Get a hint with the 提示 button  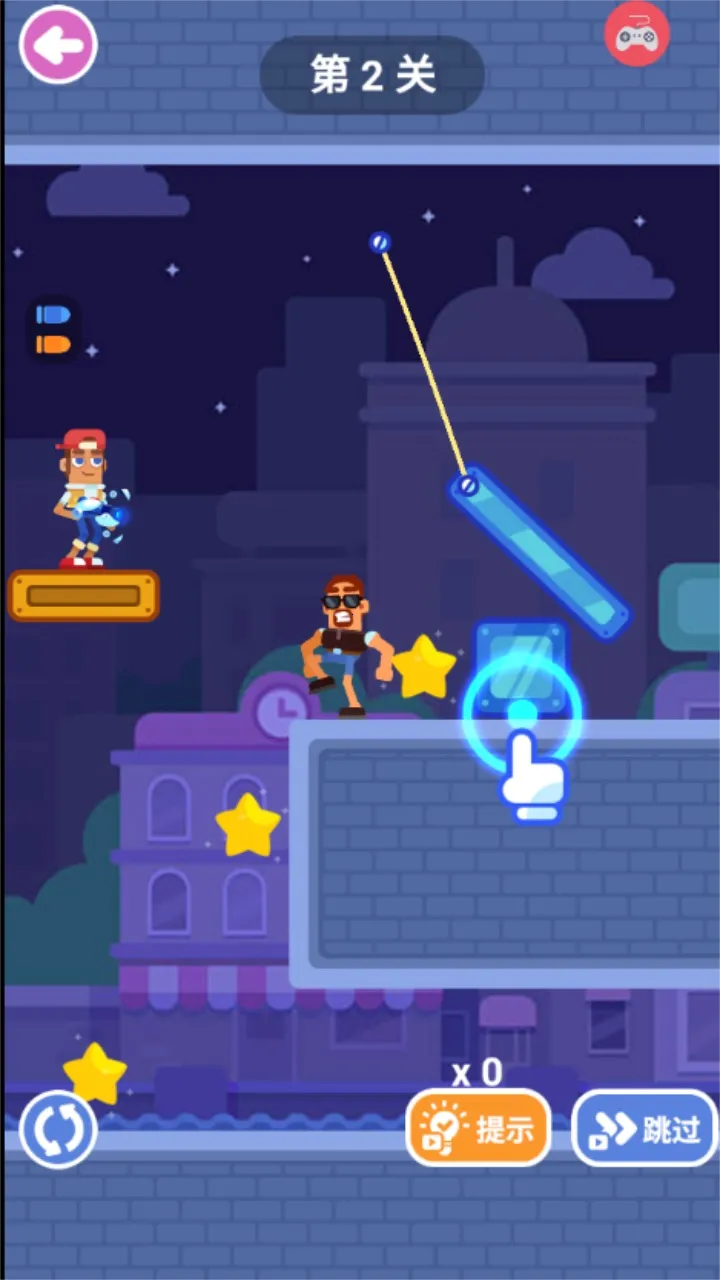[478, 1128]
